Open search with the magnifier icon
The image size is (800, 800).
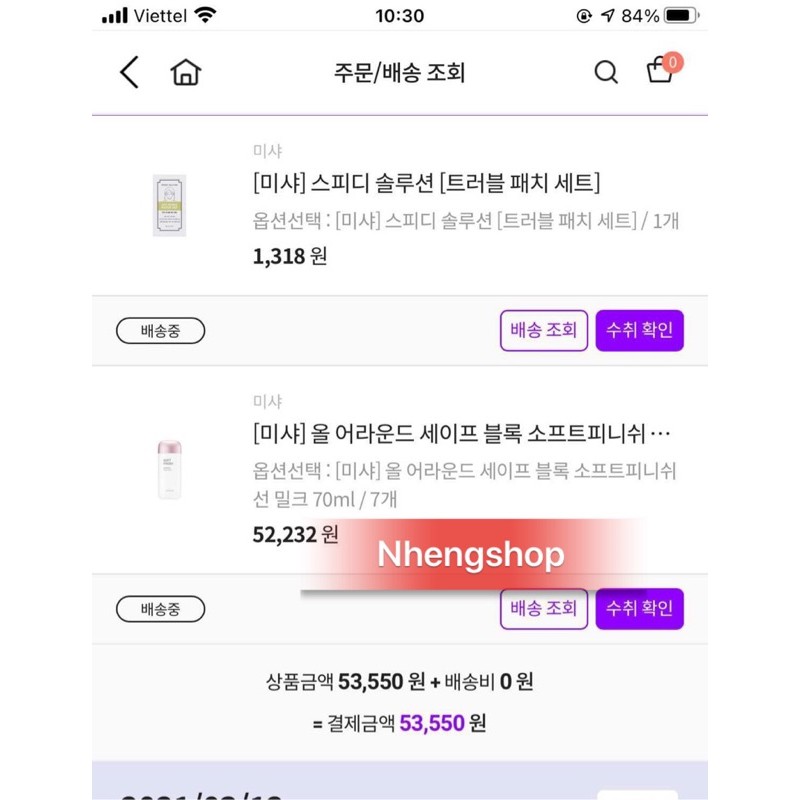click(606, 72)
